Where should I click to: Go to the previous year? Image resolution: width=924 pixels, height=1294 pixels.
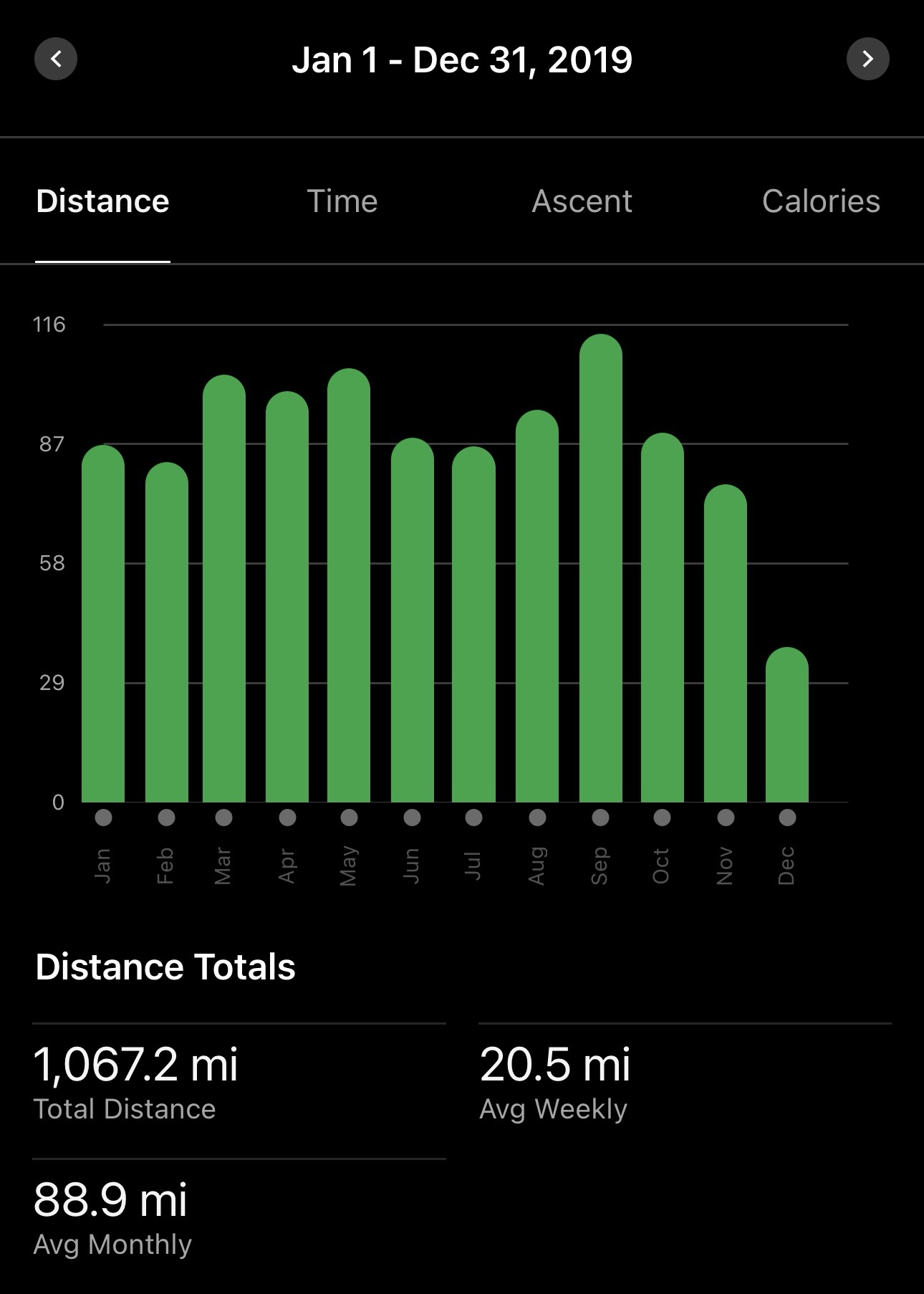point(56,59)
